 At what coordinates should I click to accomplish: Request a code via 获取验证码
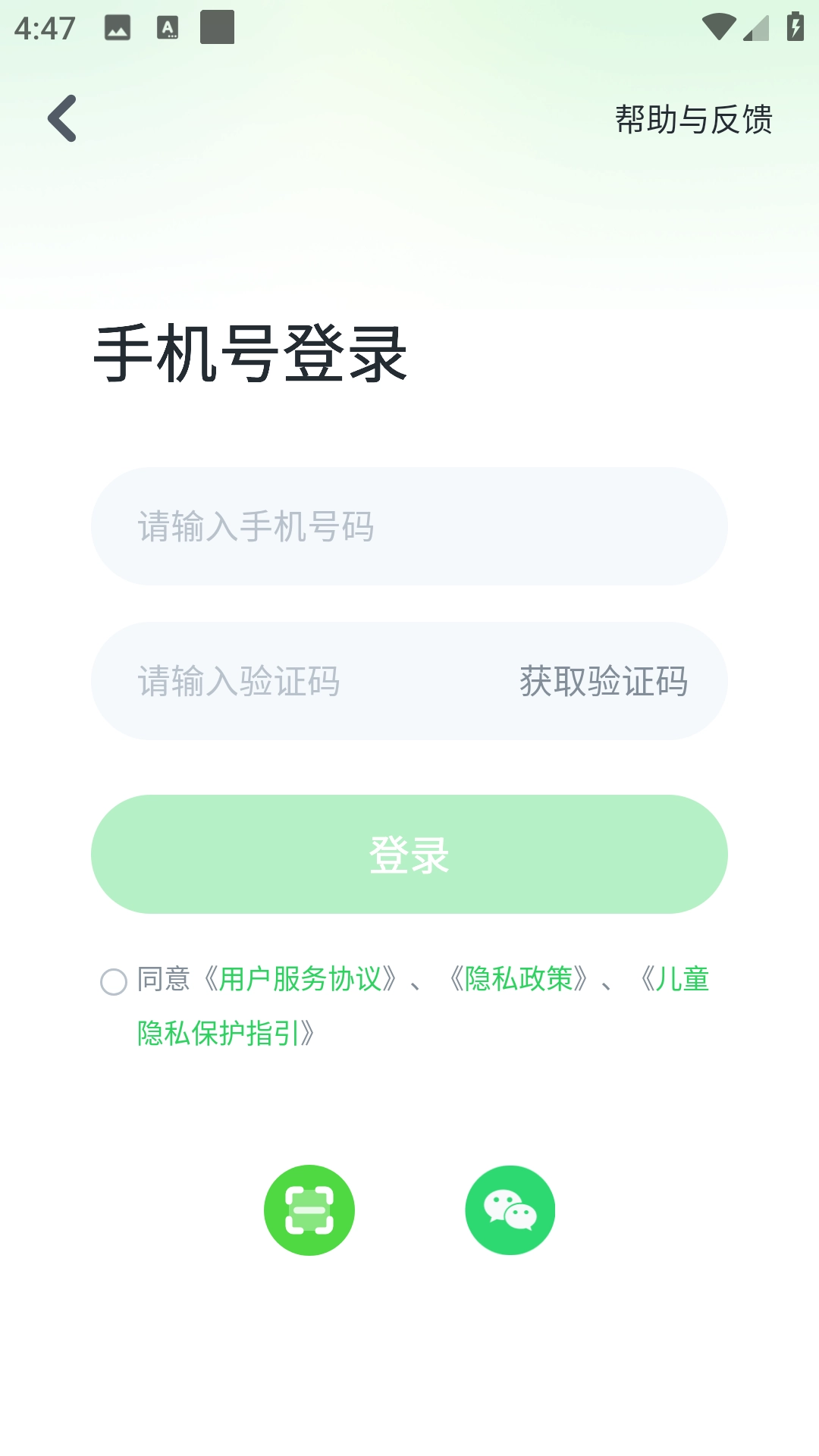coord(602,681)
